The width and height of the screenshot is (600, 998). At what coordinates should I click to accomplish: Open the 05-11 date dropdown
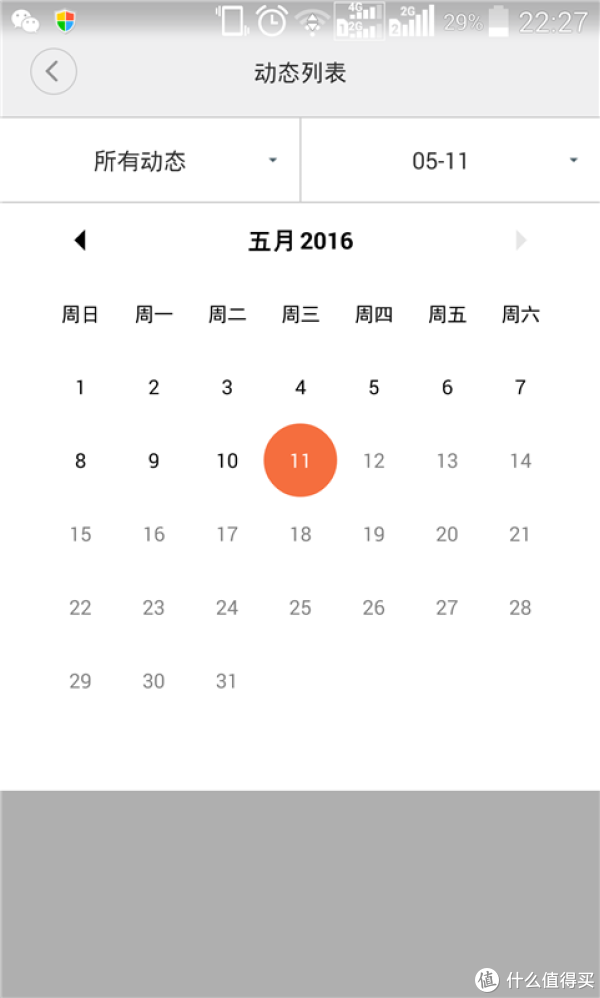[x=450, y=160]
